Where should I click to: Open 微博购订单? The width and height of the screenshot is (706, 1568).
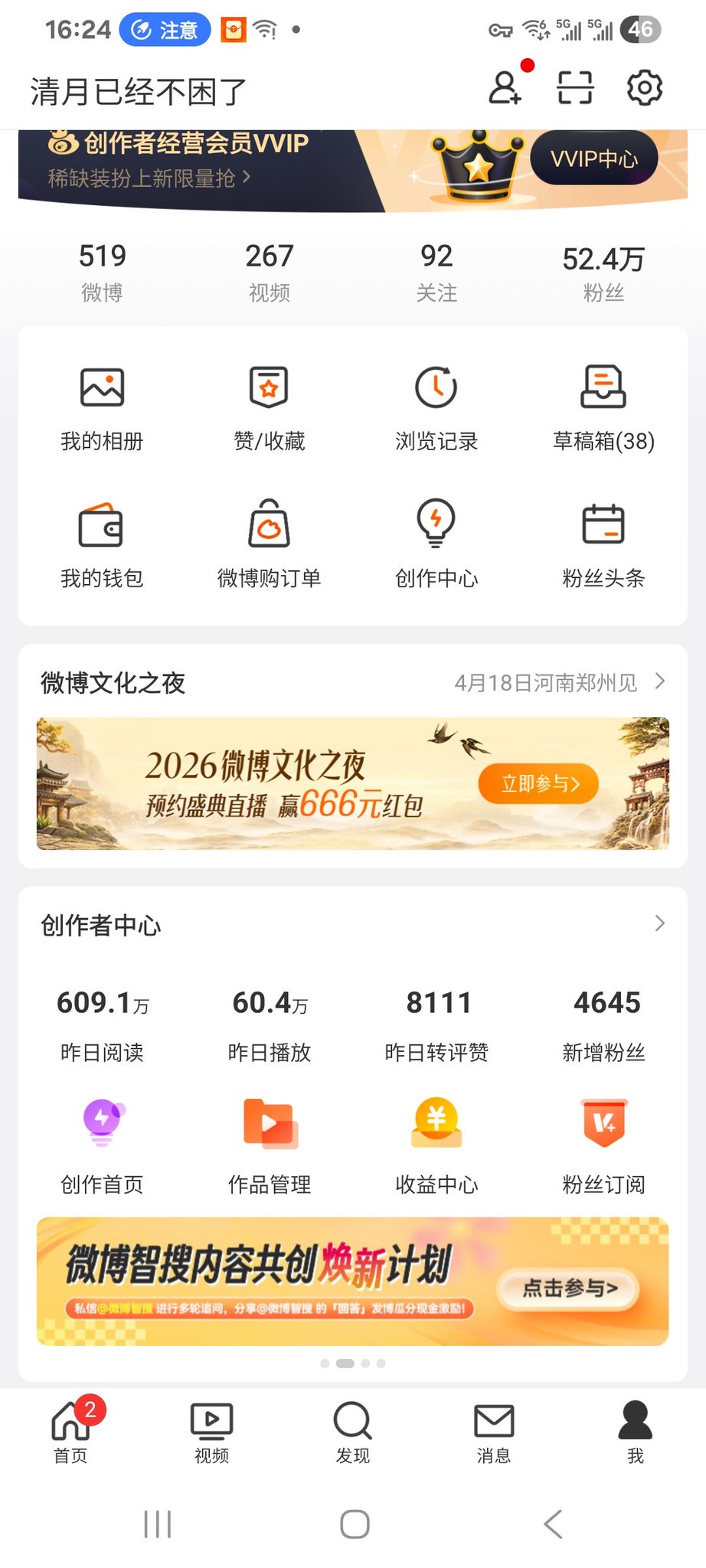[x=270, y=545]
